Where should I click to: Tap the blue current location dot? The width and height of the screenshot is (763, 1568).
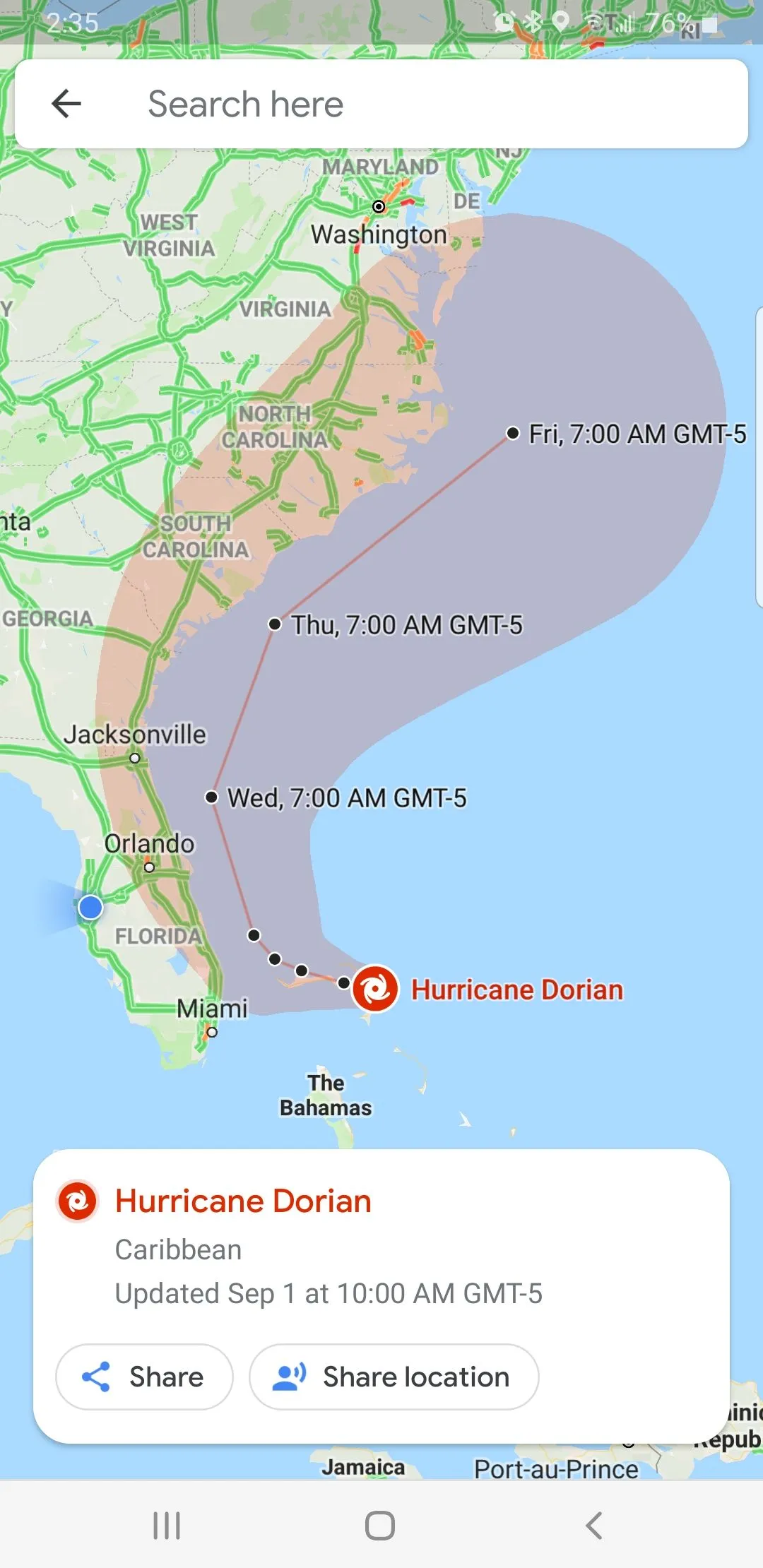click(90, 908)
